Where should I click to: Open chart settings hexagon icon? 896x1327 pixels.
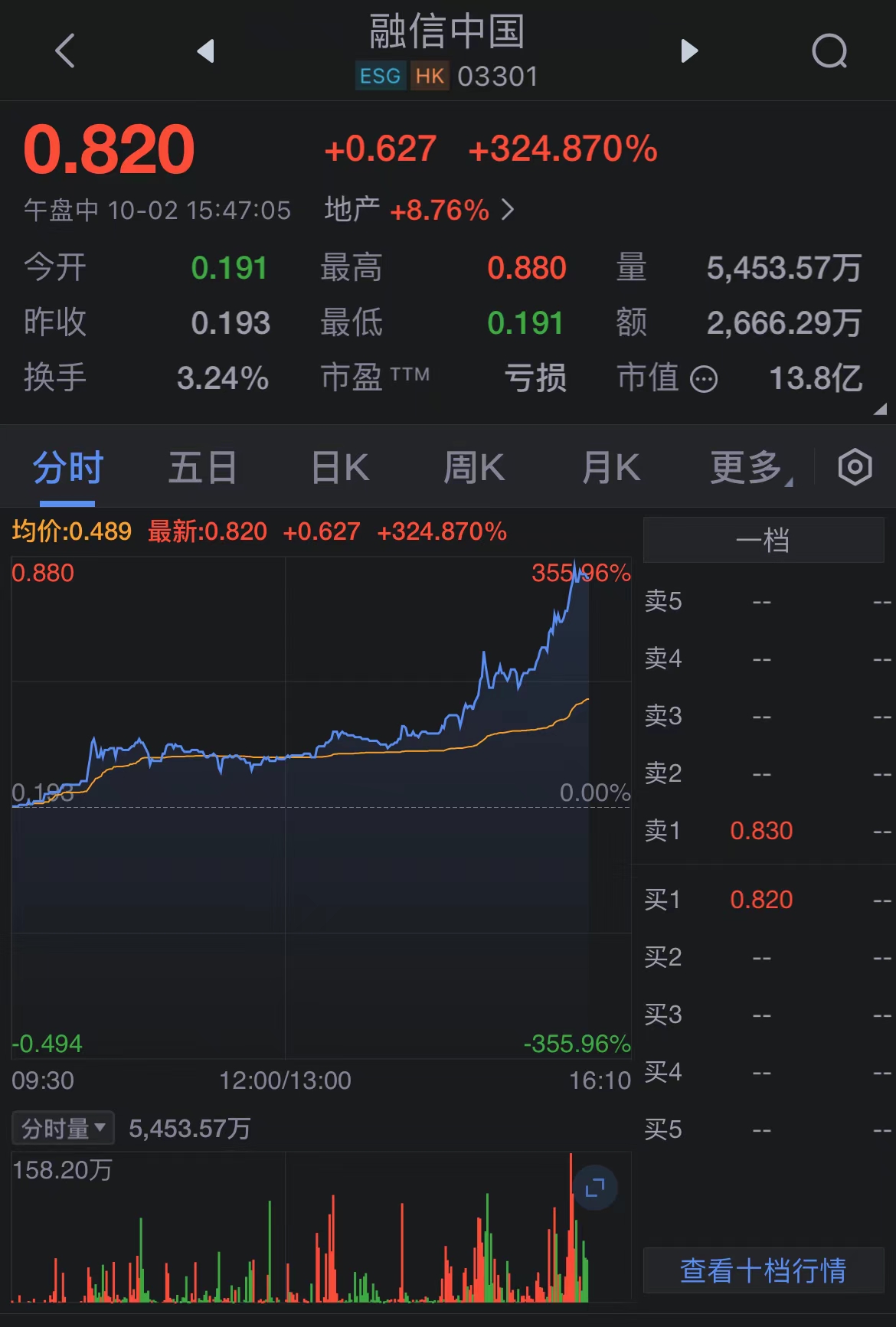point(855,467)
